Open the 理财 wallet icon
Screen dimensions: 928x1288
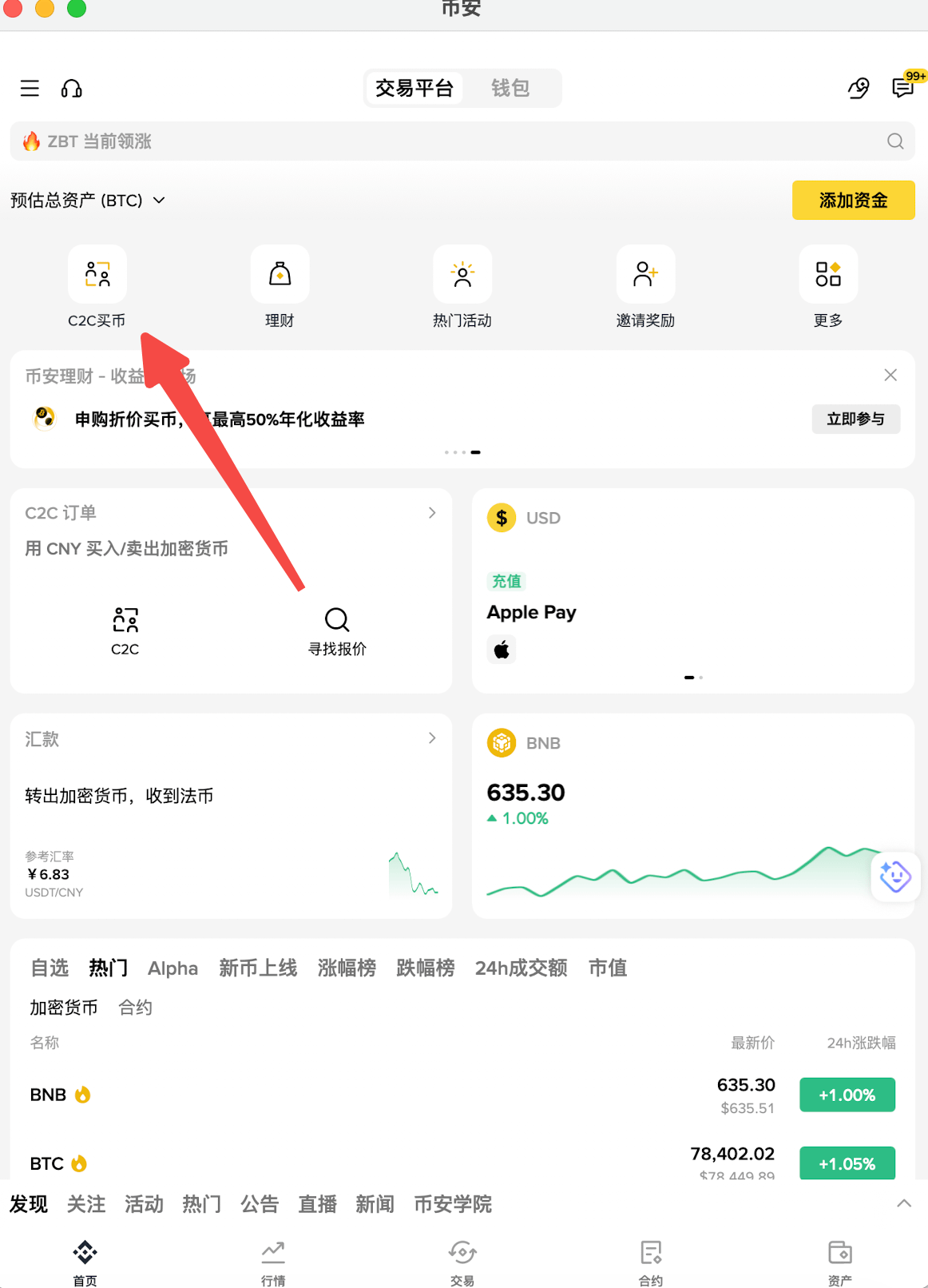(280, 274)
